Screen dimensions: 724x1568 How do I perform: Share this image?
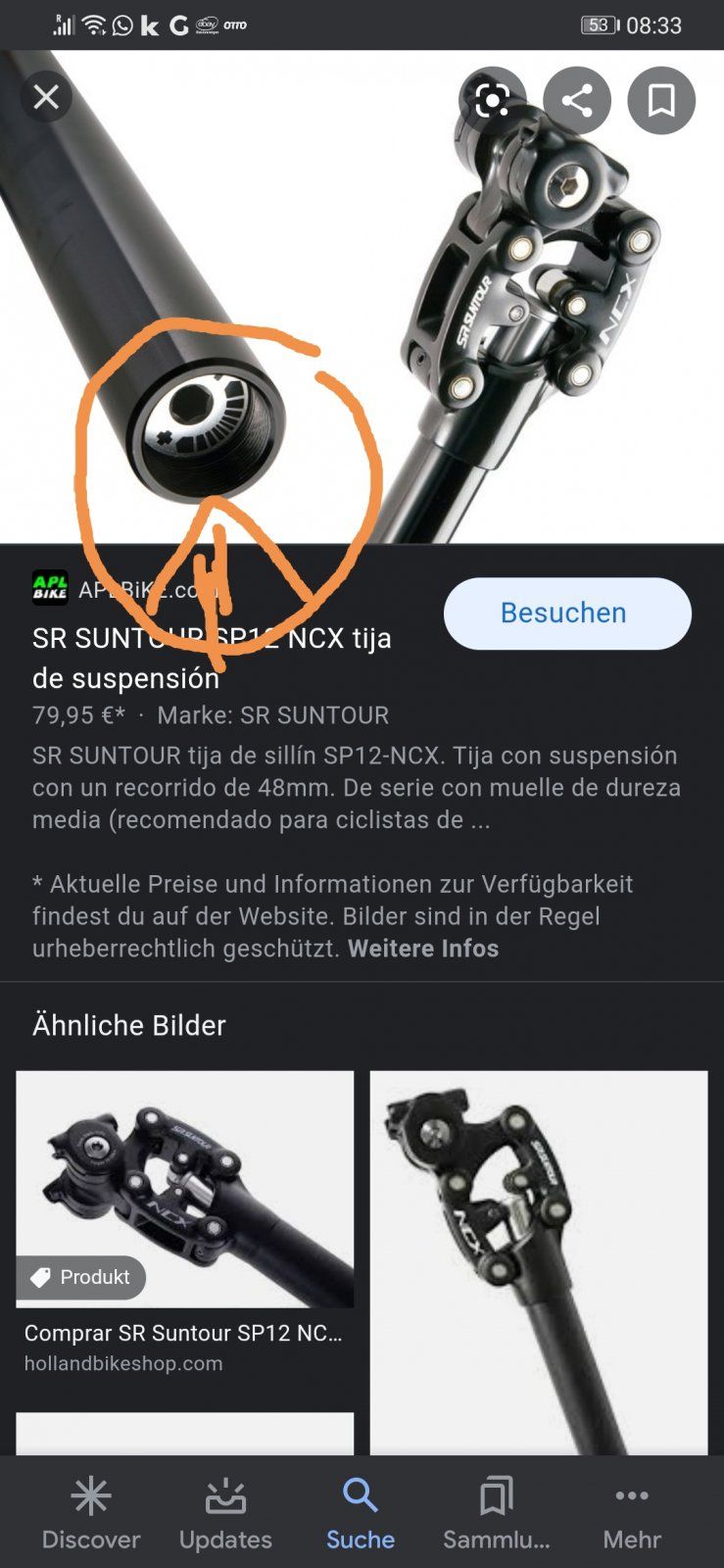click(x=577, y=100)
